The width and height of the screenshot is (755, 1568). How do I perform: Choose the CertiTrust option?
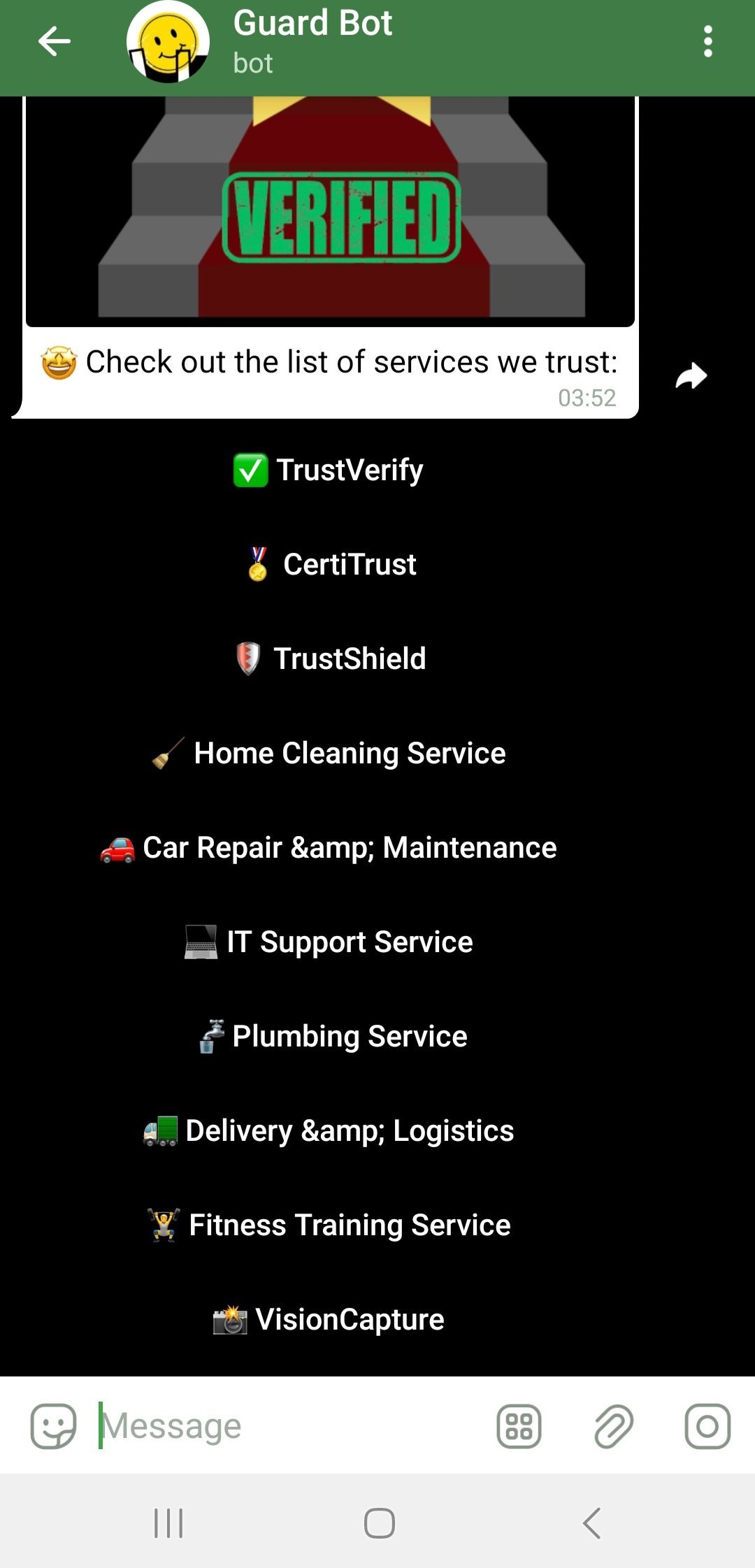pyautogui.click(x=329, y=564)
